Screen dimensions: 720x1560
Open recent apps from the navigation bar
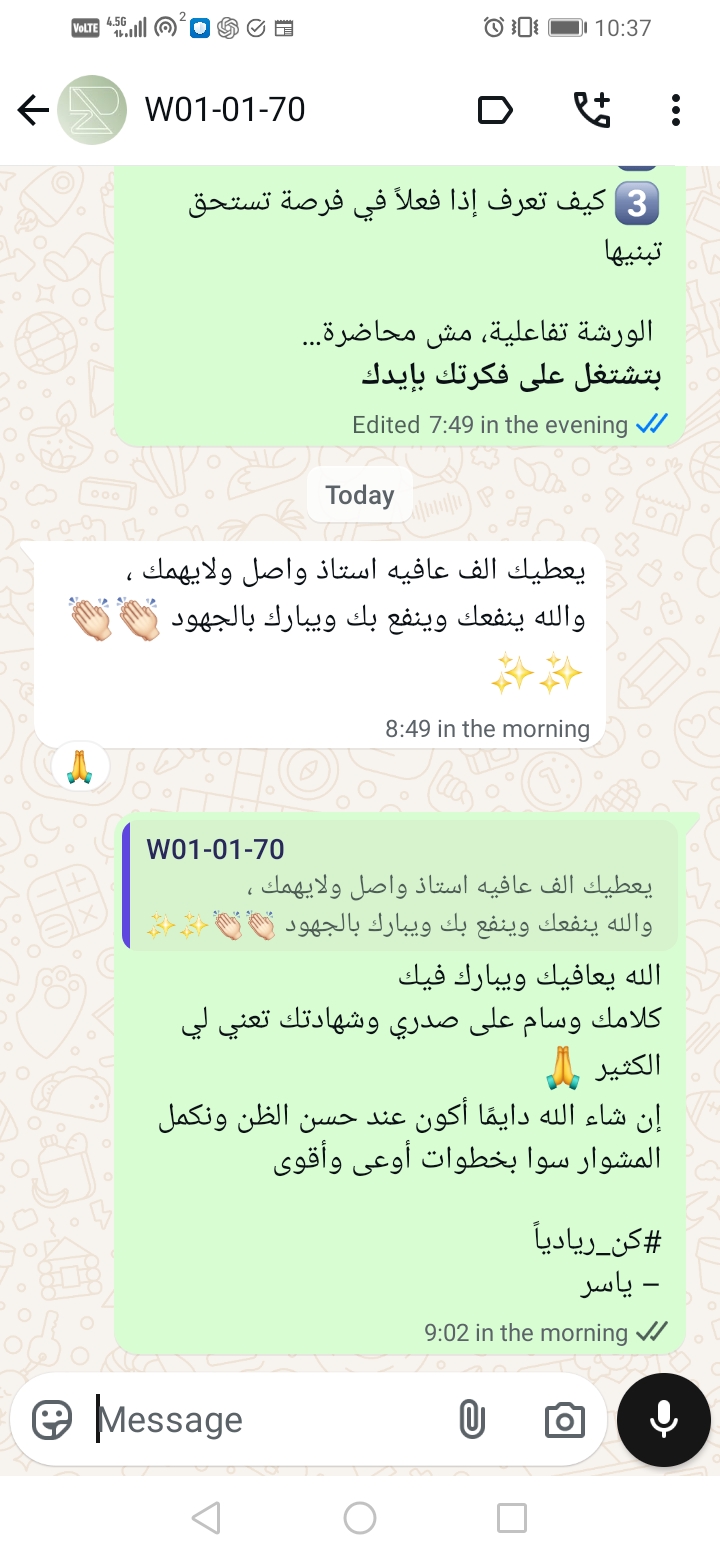tap(512, 1518)
